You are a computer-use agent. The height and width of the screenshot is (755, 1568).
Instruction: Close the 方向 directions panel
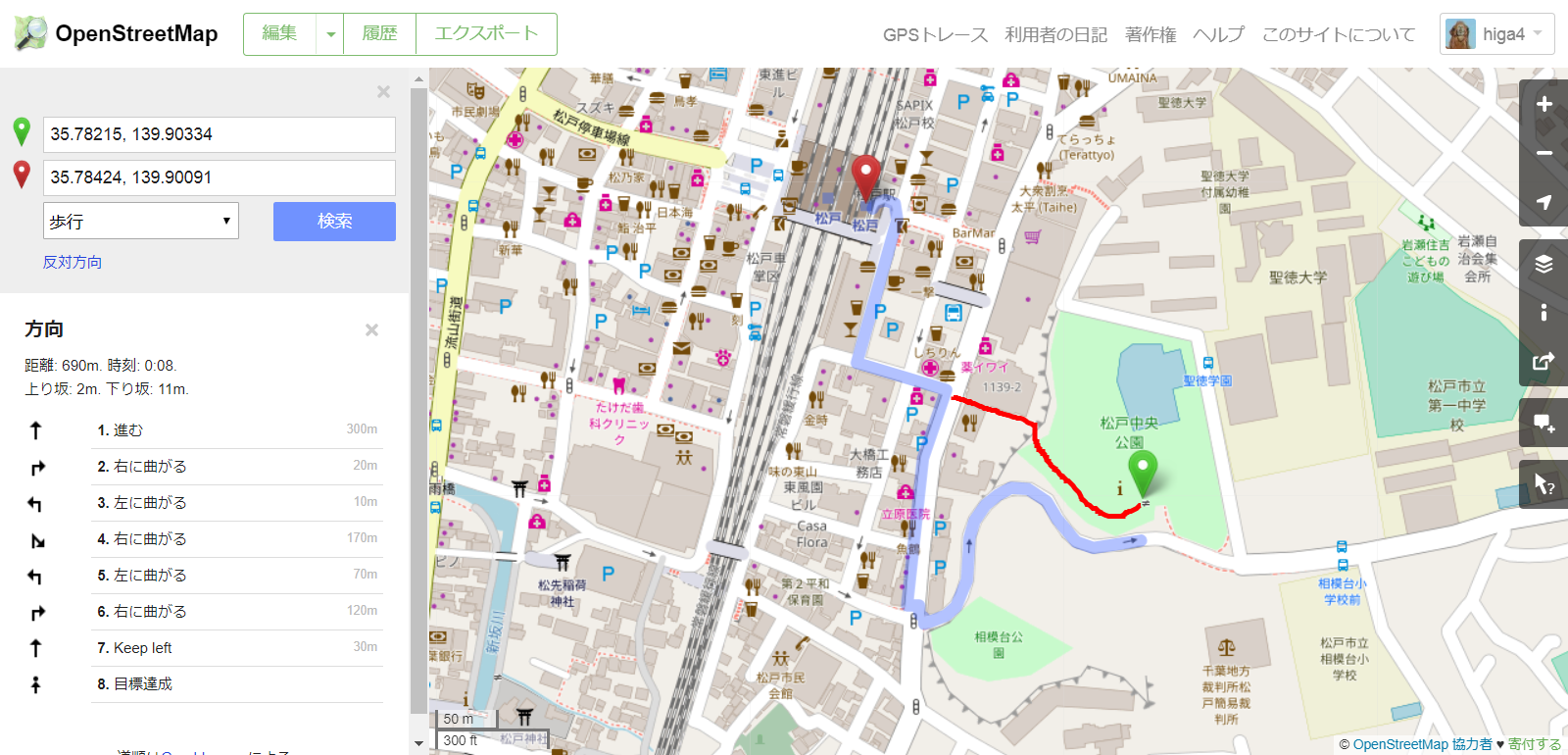click(x=371, y=330)
